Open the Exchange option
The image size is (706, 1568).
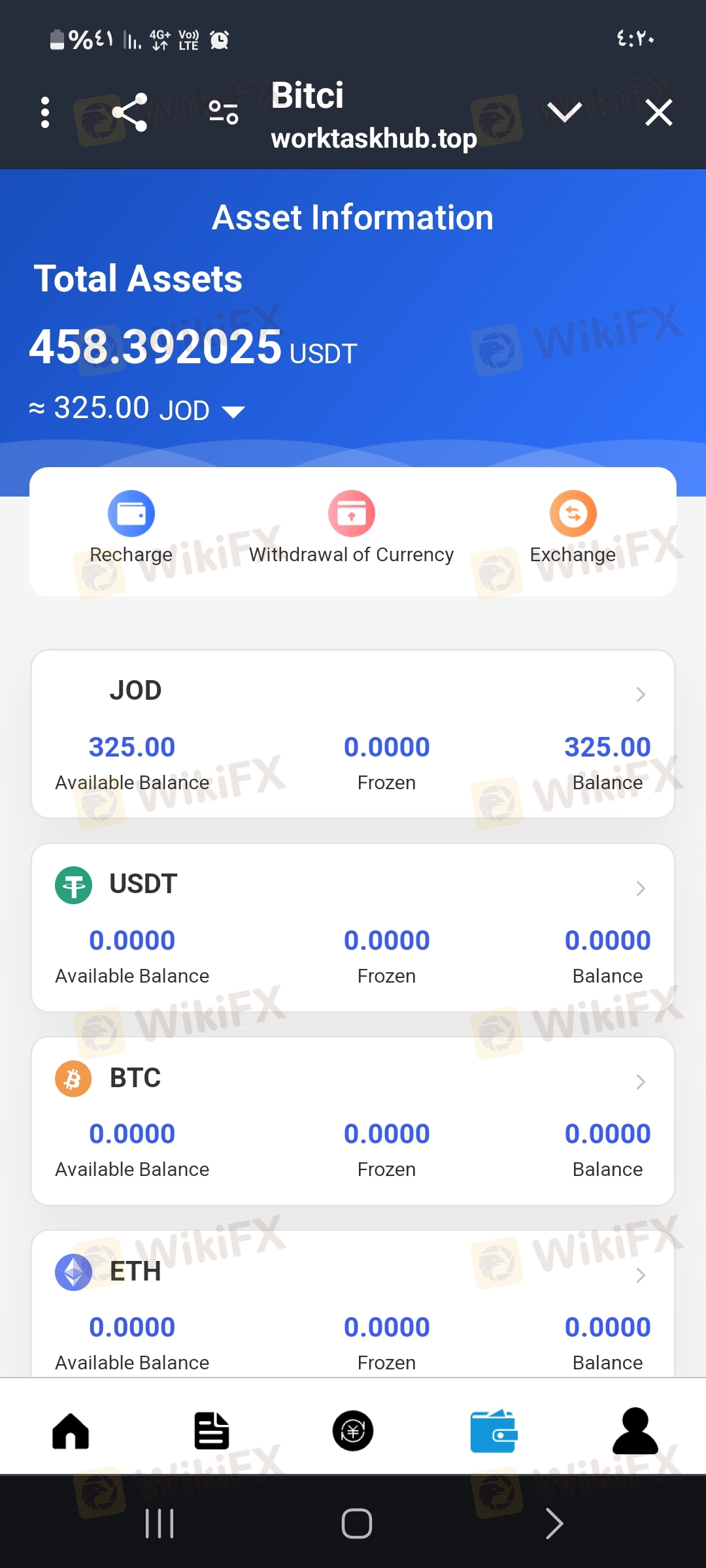click(573, 527)
